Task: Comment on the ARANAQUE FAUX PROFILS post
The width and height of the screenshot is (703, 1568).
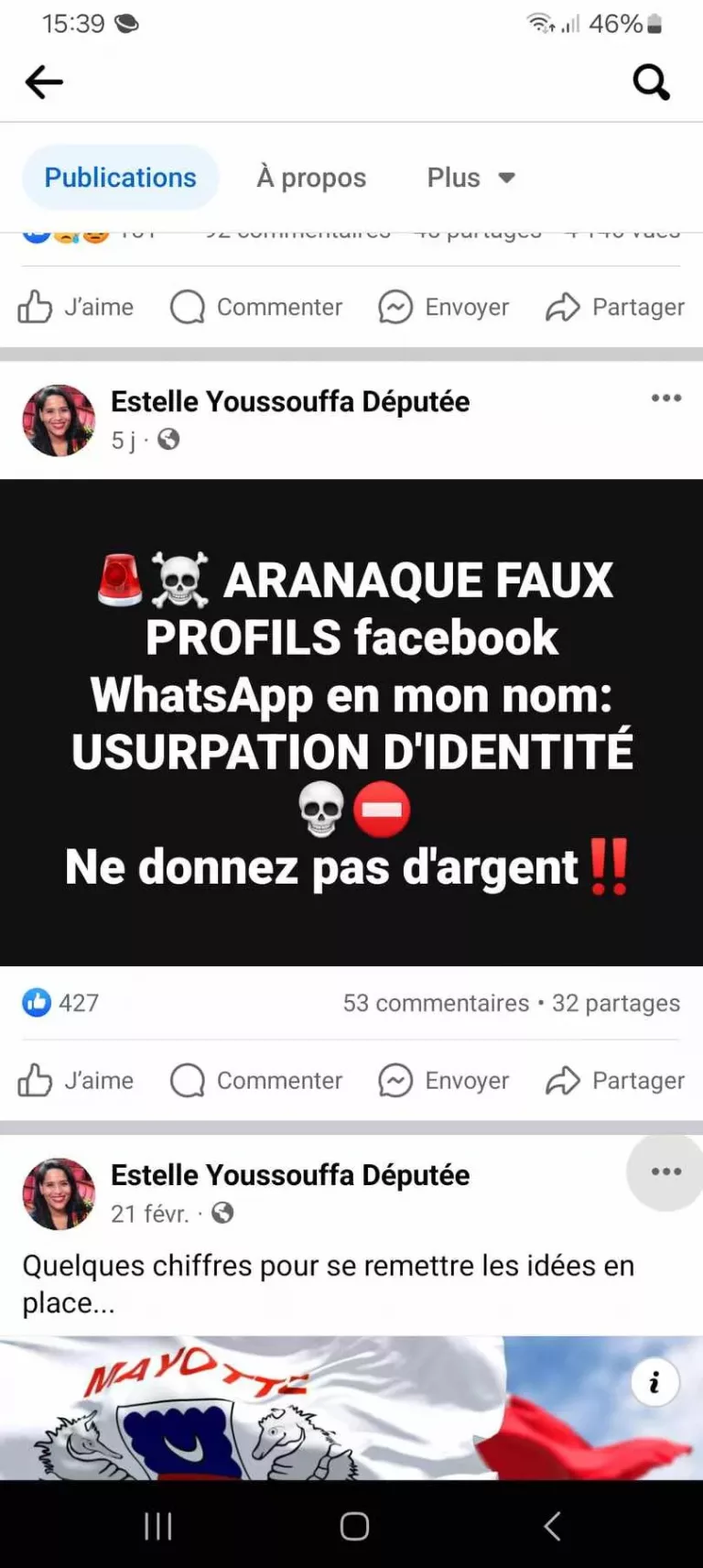Action: point(256,1081)
